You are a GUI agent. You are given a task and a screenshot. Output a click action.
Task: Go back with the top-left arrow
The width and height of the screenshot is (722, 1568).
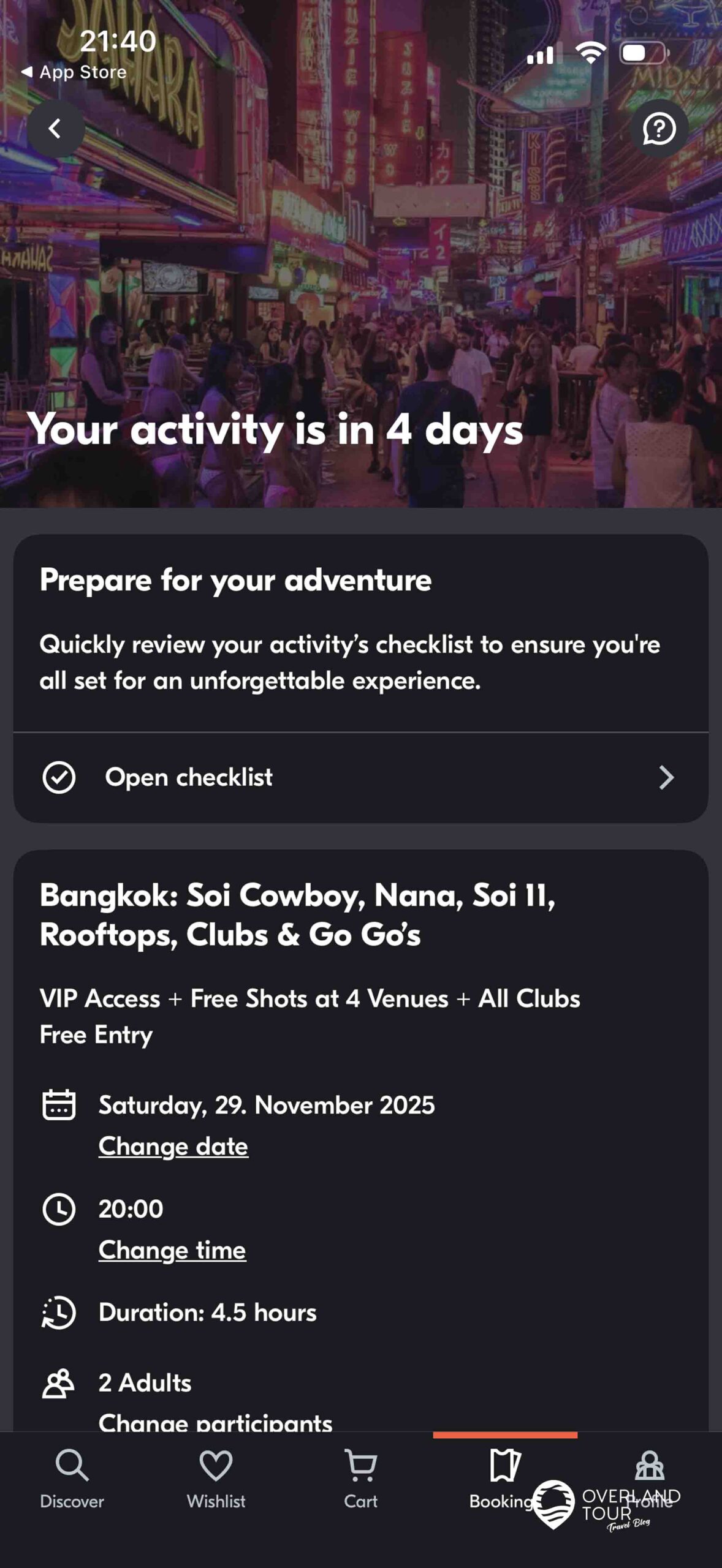coord(55,129)
